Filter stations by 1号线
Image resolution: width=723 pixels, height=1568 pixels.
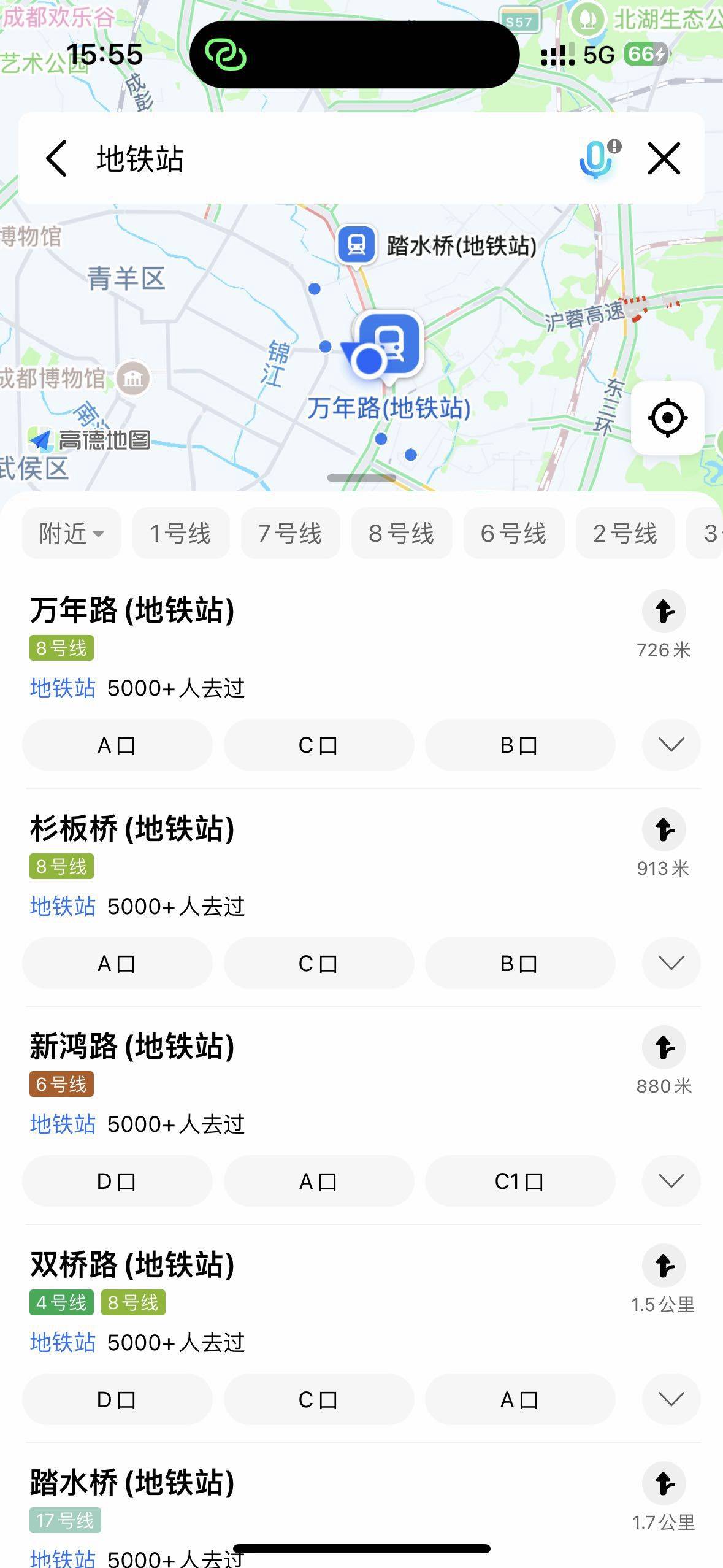180,533
